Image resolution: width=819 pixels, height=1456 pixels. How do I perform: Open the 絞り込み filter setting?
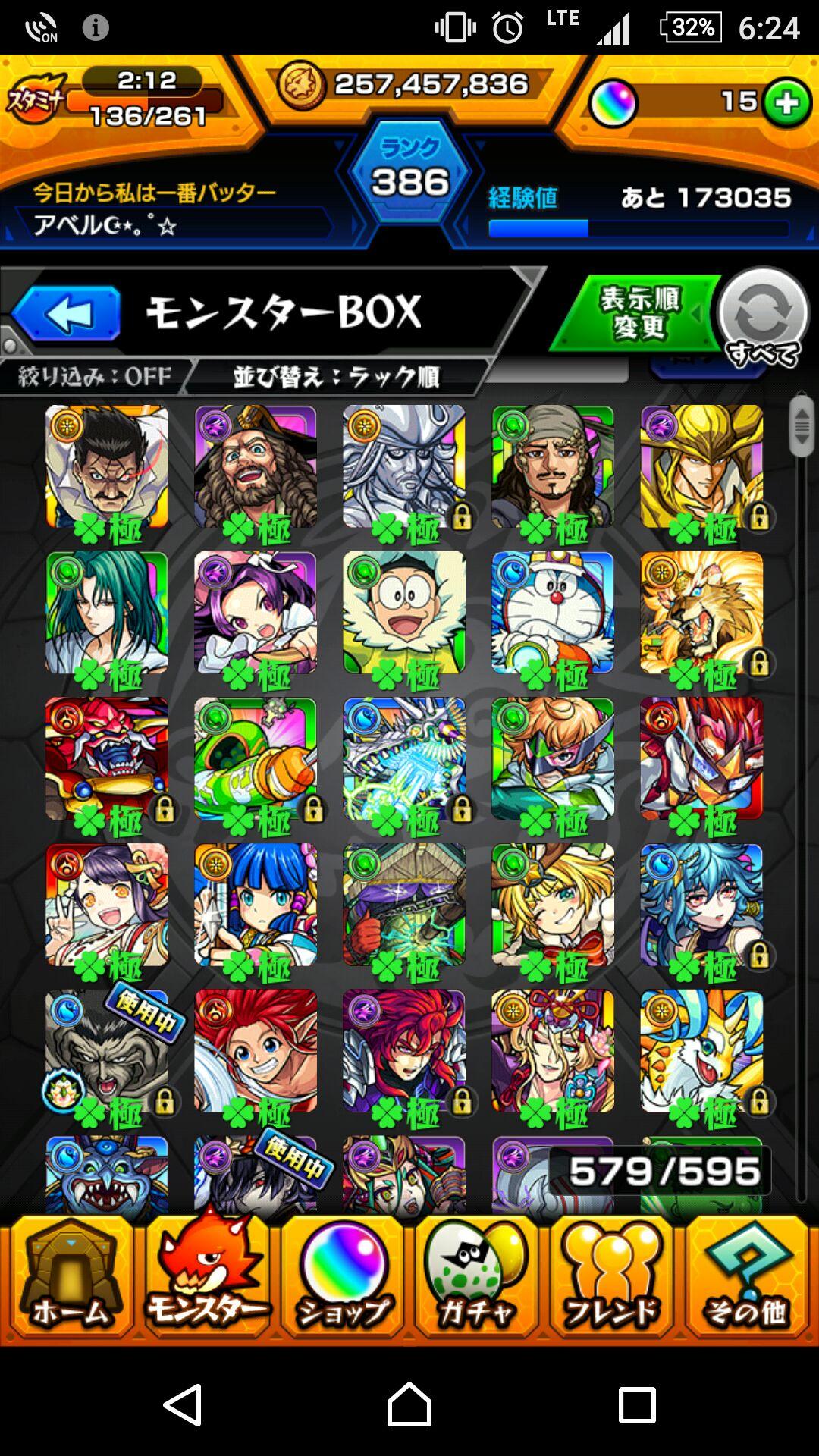click(x=95, y=376)
